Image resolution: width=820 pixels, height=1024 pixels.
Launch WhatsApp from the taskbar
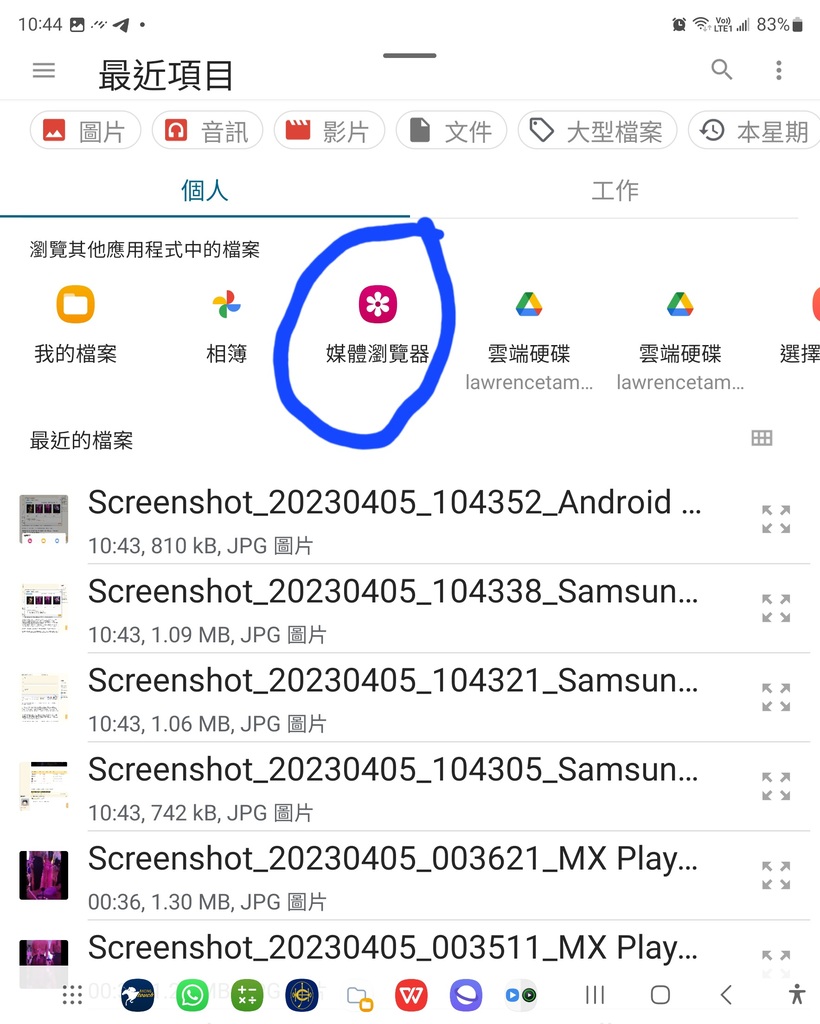192,995
